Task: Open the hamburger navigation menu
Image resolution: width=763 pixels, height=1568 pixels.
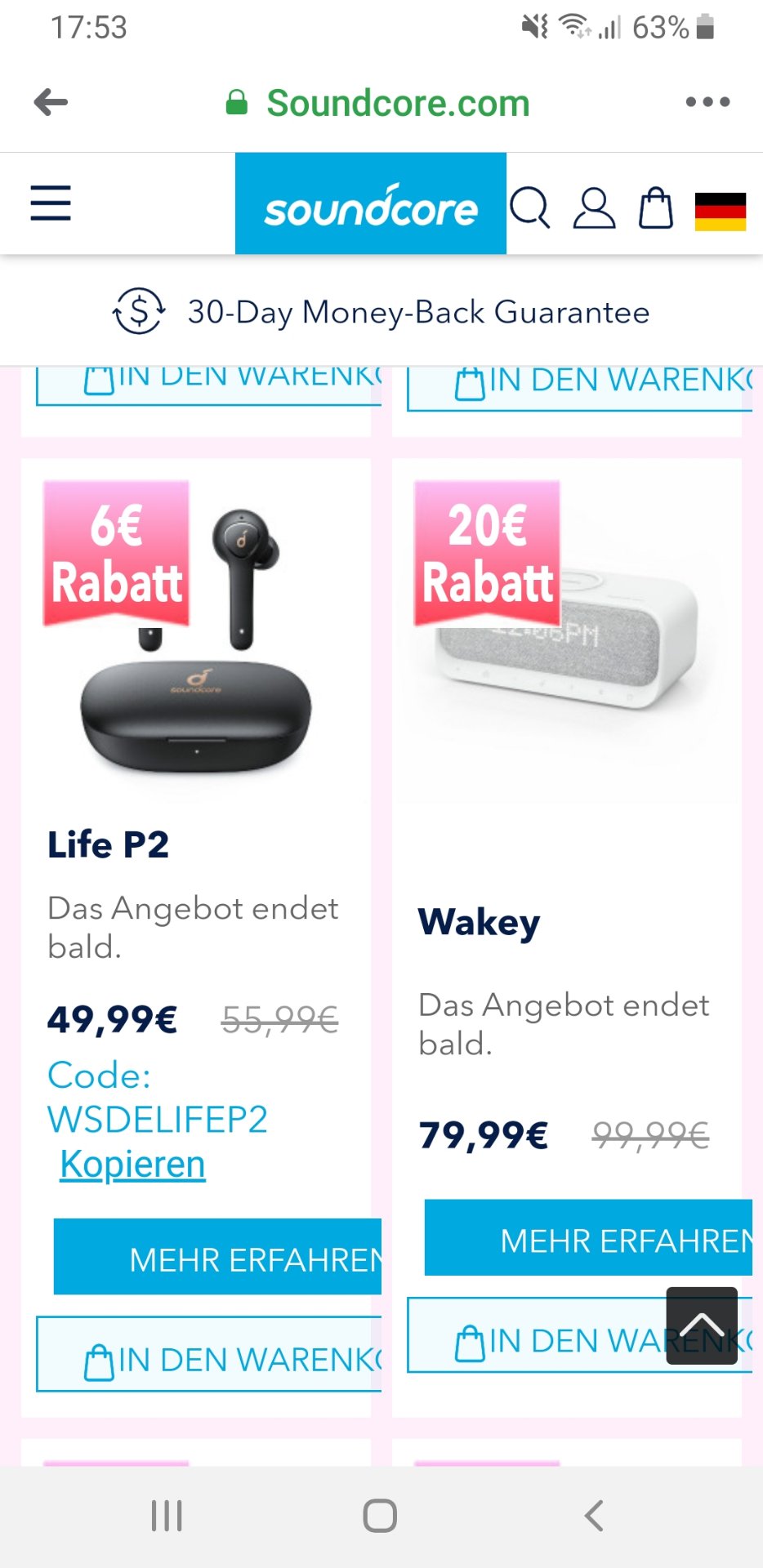Action: click(51, 203)
